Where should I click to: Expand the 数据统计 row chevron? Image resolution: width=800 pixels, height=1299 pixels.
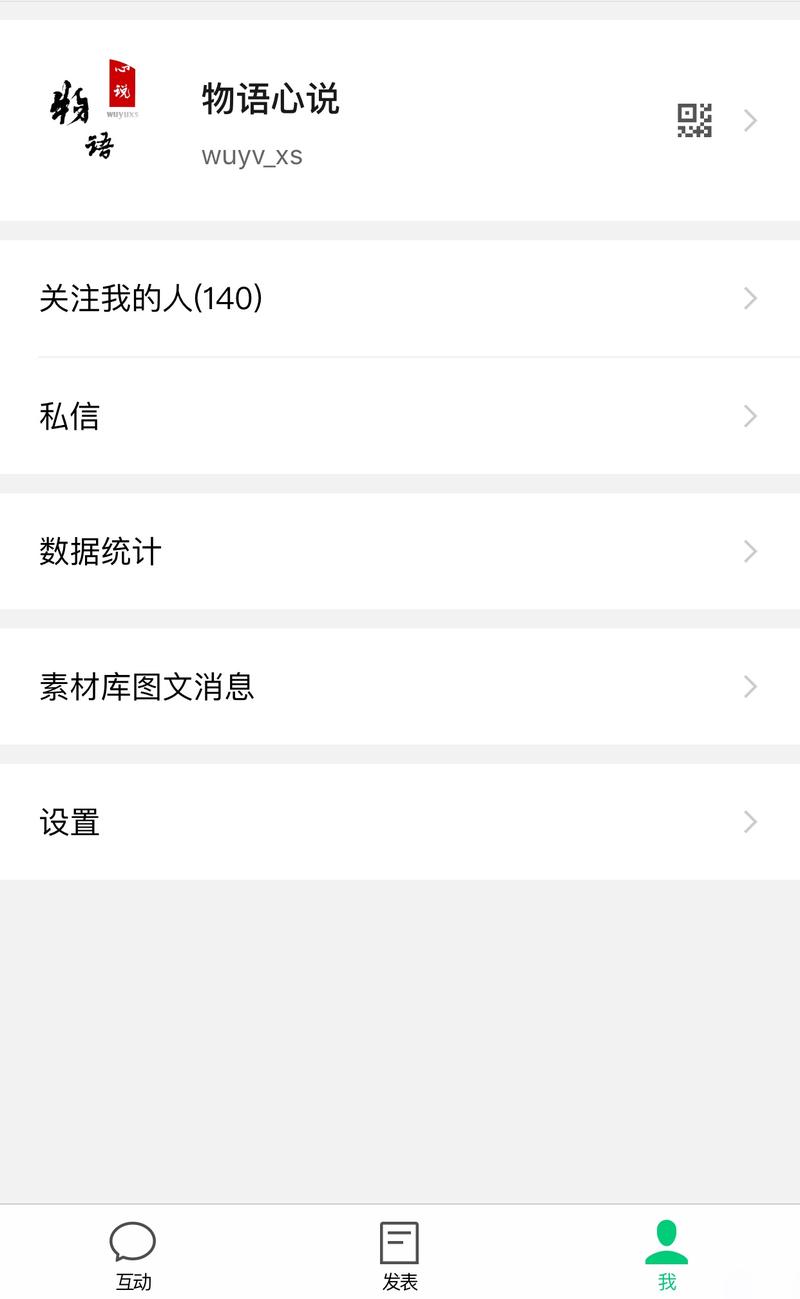(x=749, y=551)
